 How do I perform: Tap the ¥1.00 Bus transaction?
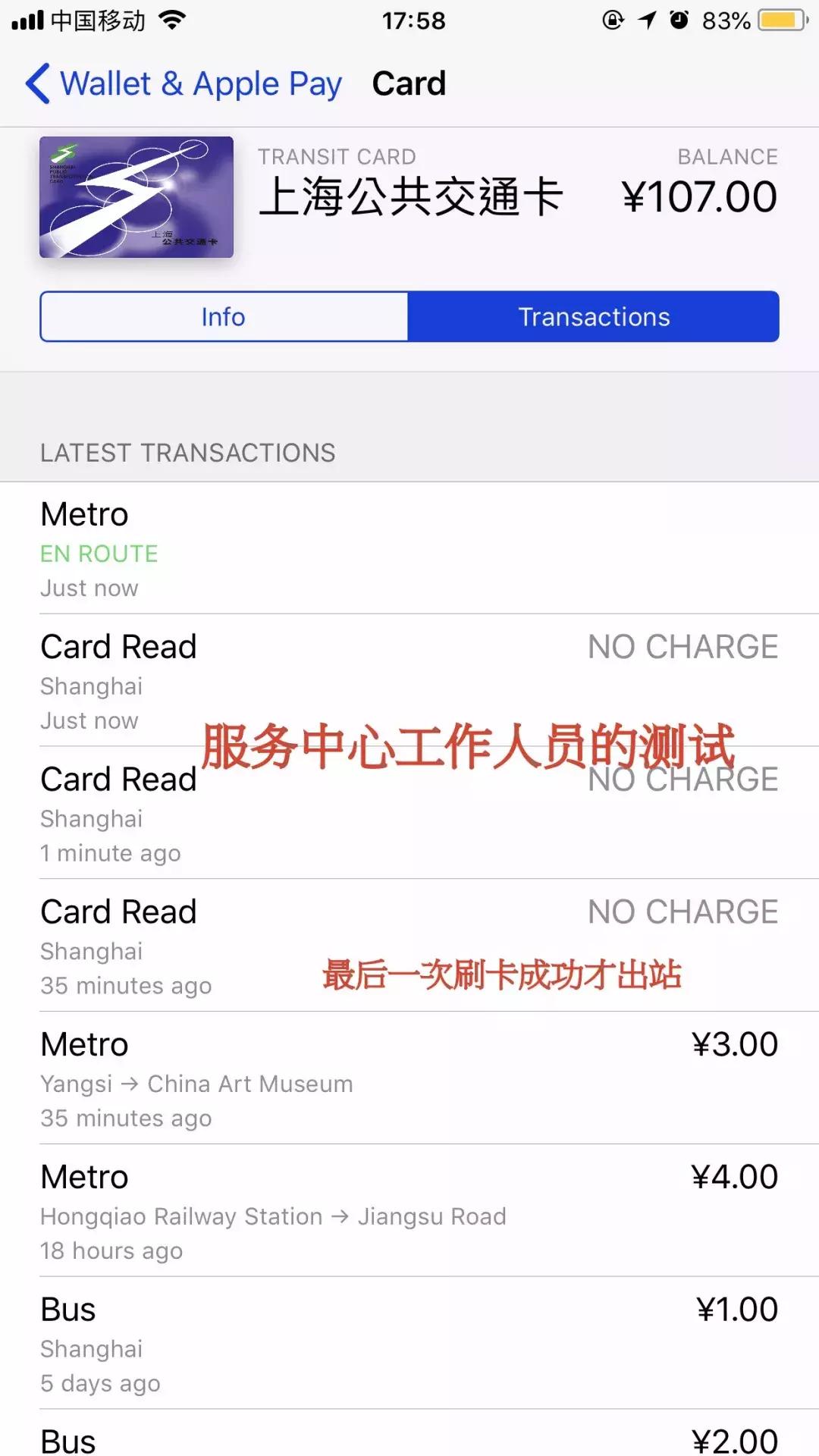(x=409, y=1342)
